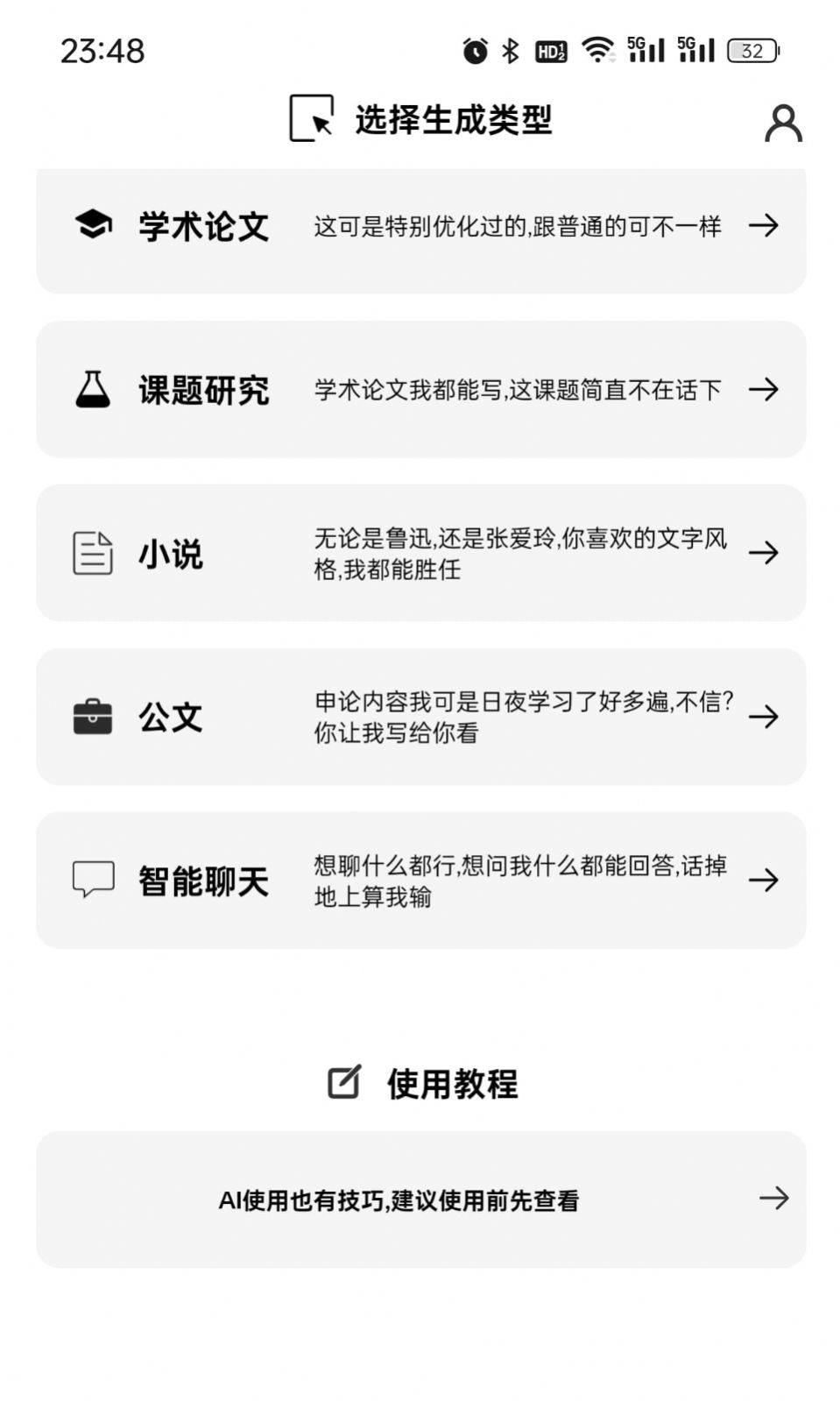Image resolution: width=840 pixels, height=1401 pixels.
Task: Tap the 使用教程 heading text
Action: [455, 1083]
